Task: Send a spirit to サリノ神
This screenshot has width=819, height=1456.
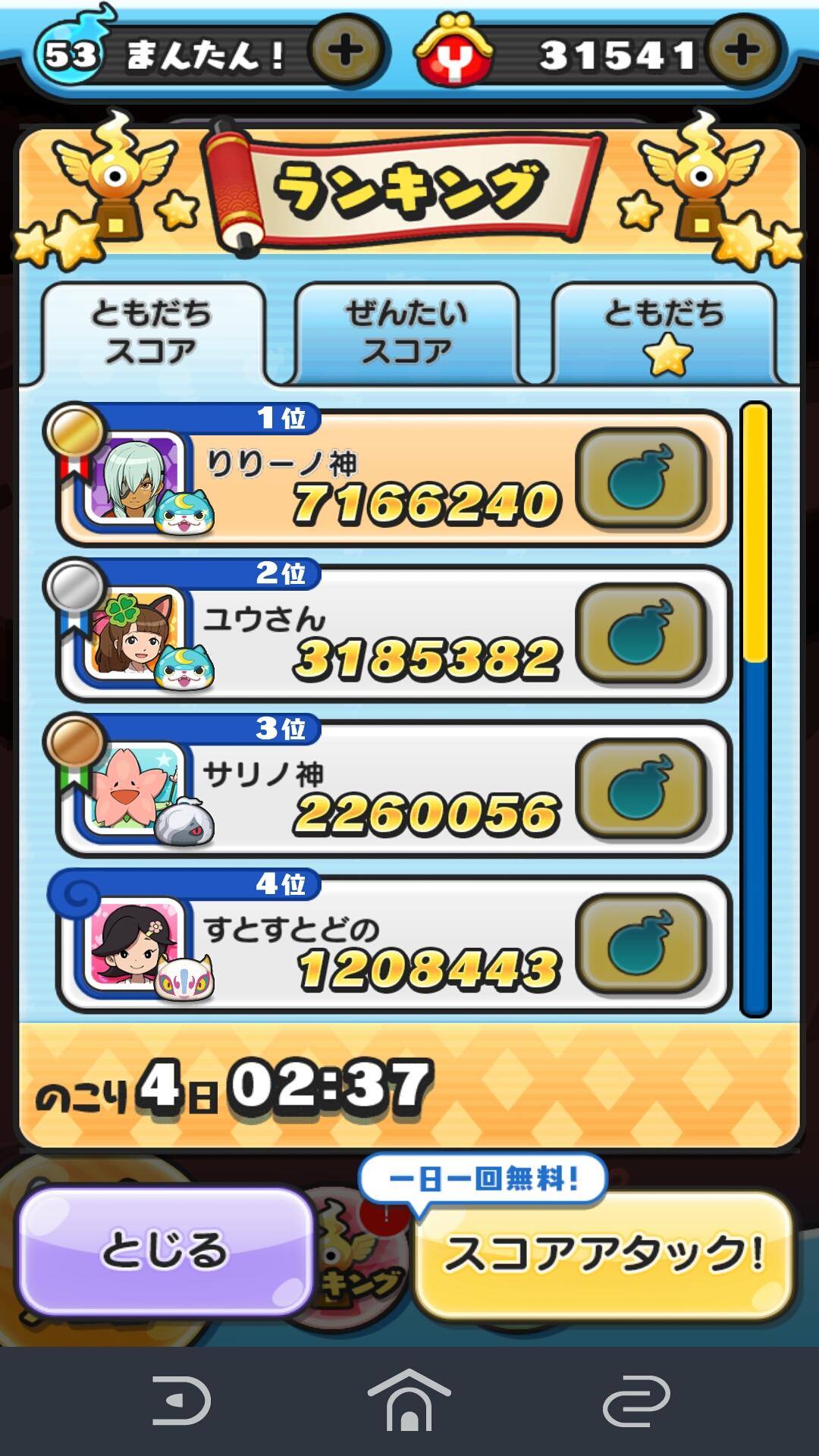Action: click(642, 789)
